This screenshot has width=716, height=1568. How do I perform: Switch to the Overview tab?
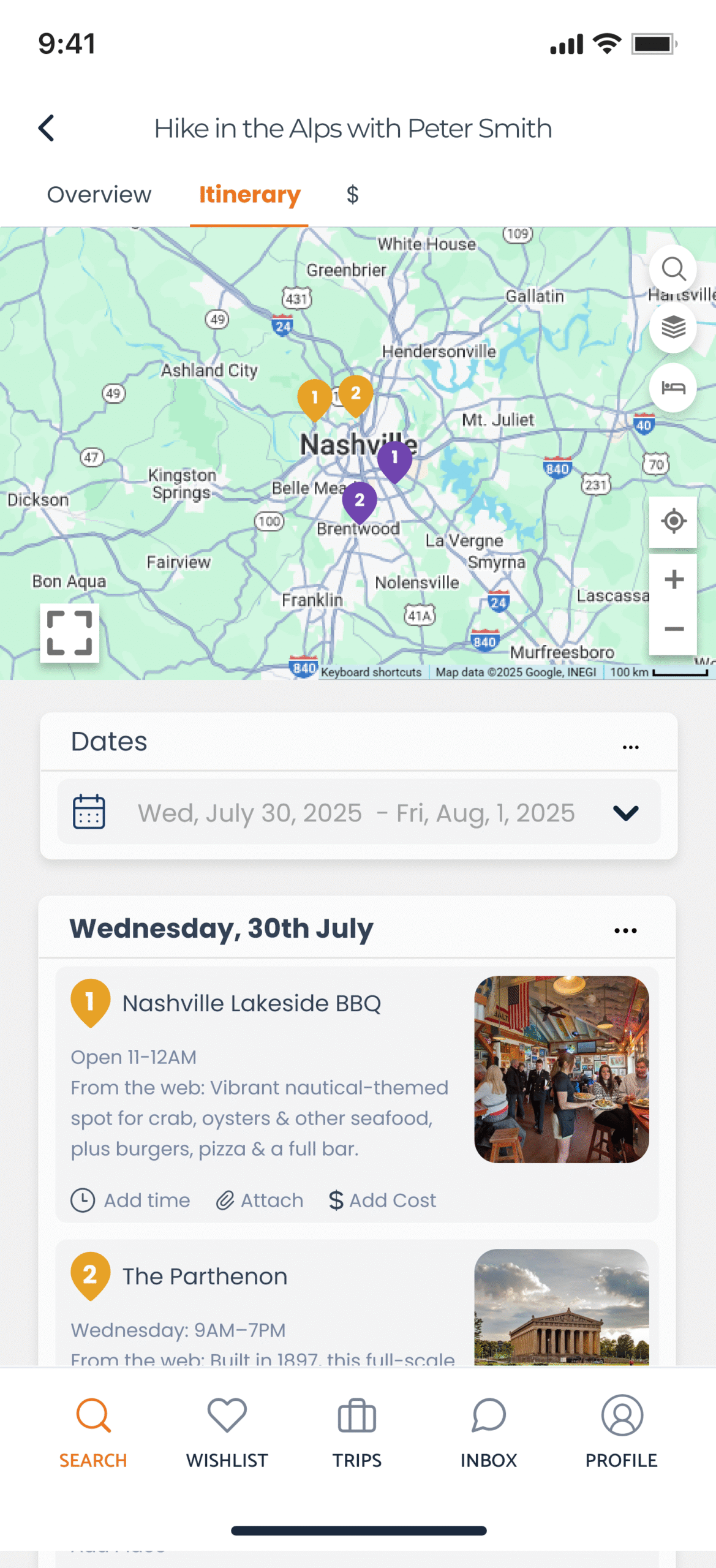[x=99, y=195]
